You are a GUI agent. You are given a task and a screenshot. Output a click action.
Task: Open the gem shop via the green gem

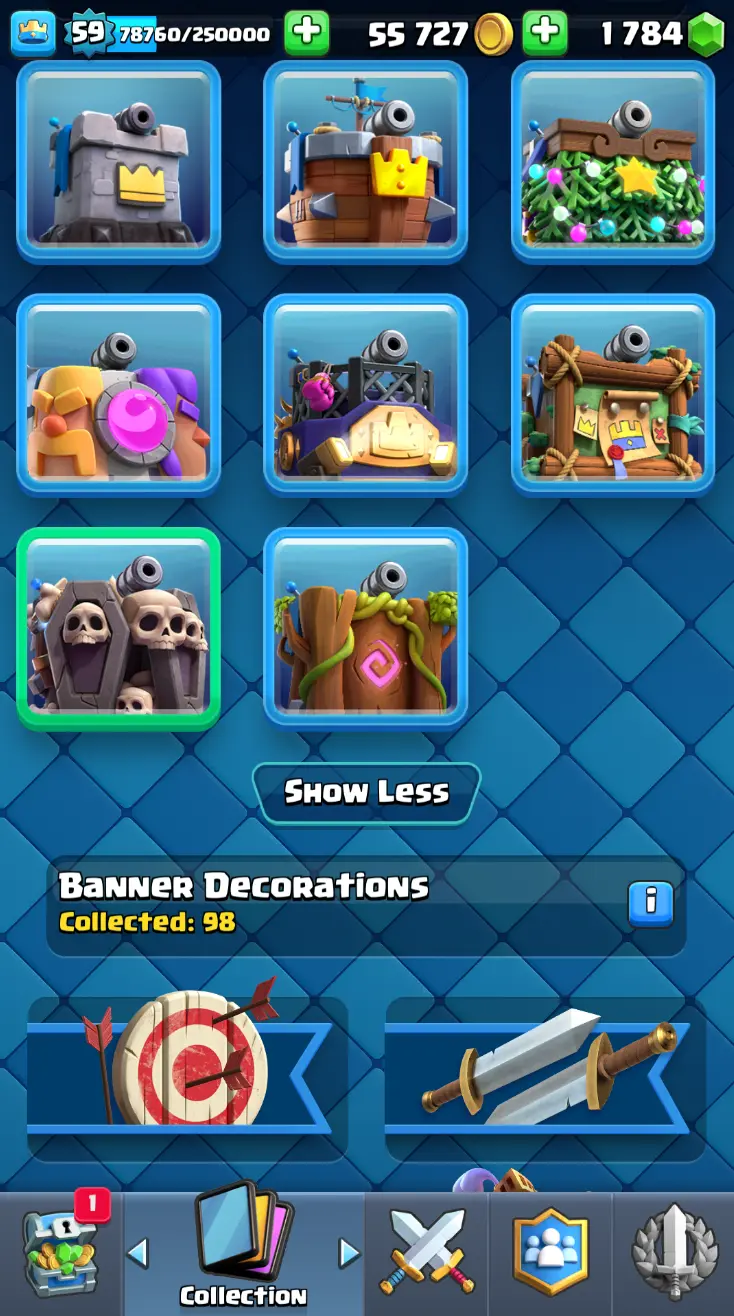[706, 34]
